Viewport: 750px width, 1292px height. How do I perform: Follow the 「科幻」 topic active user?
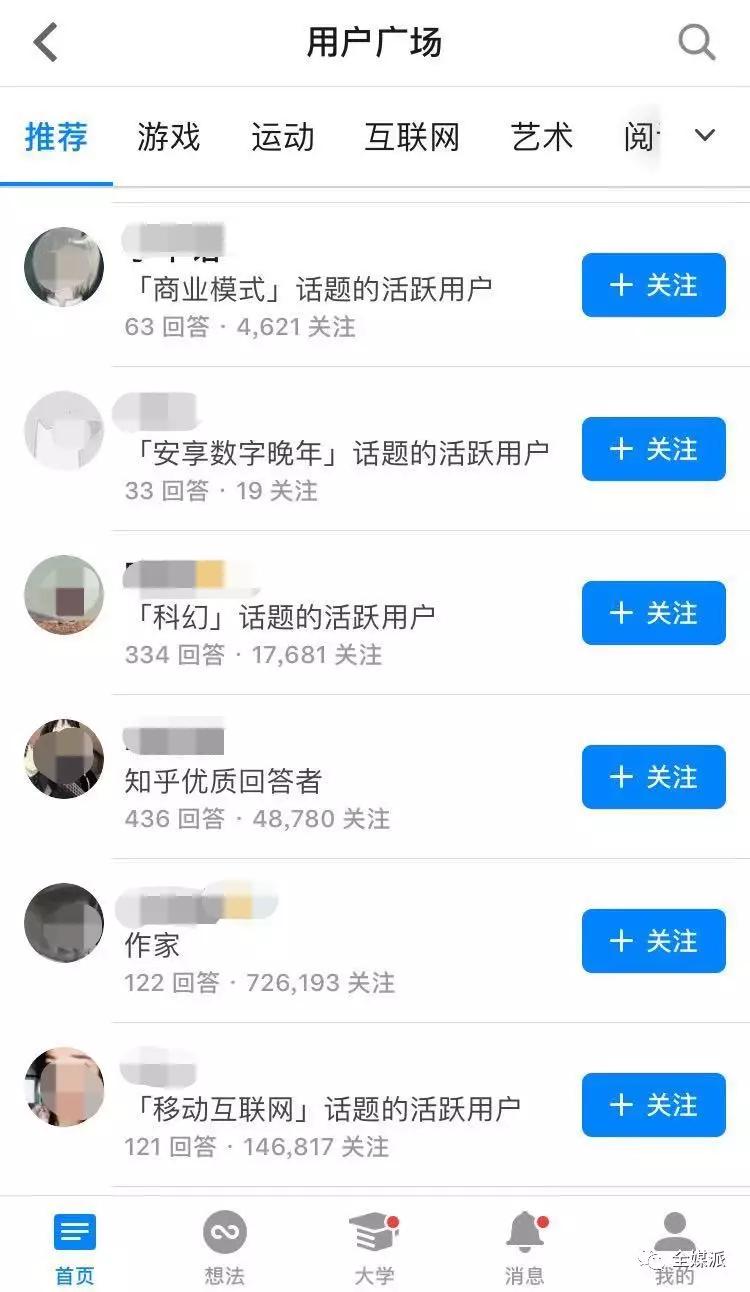[x=654, y=613]
